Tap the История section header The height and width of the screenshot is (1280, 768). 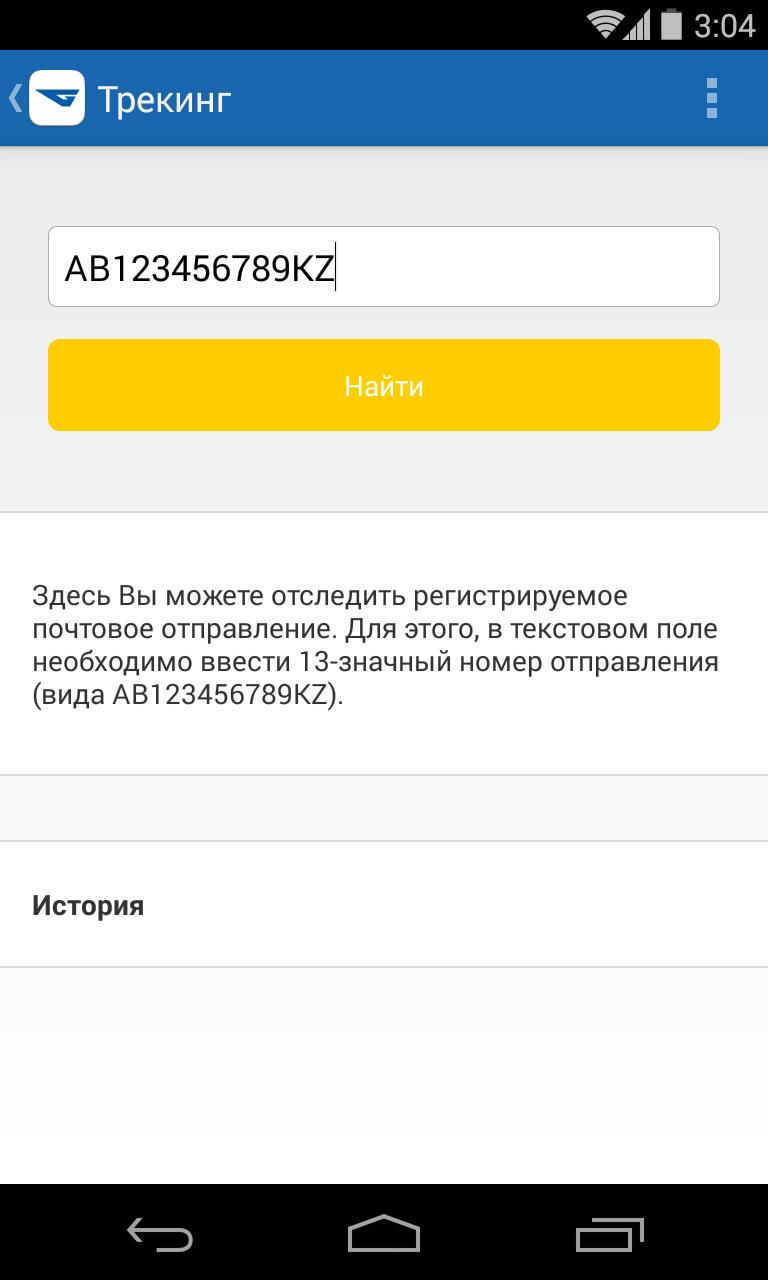pyautogui.click(x=88, y=905)
